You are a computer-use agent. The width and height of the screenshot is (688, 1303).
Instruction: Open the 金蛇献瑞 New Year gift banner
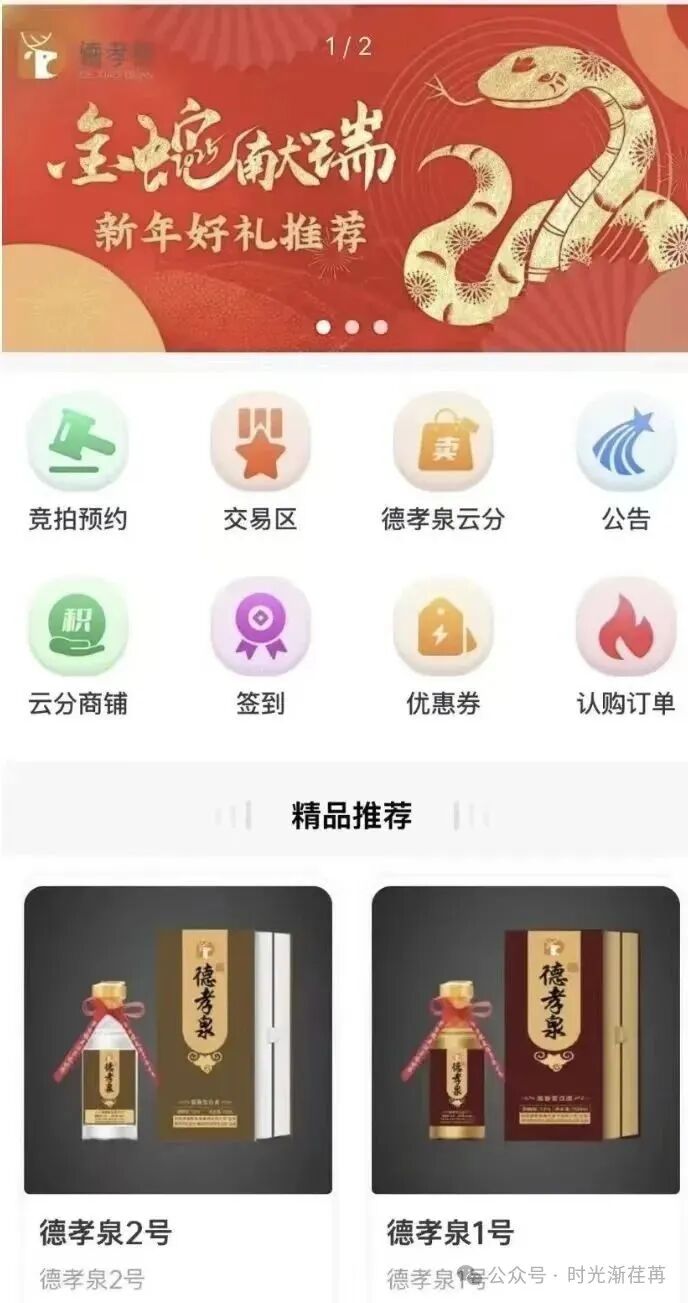[344, 180]
